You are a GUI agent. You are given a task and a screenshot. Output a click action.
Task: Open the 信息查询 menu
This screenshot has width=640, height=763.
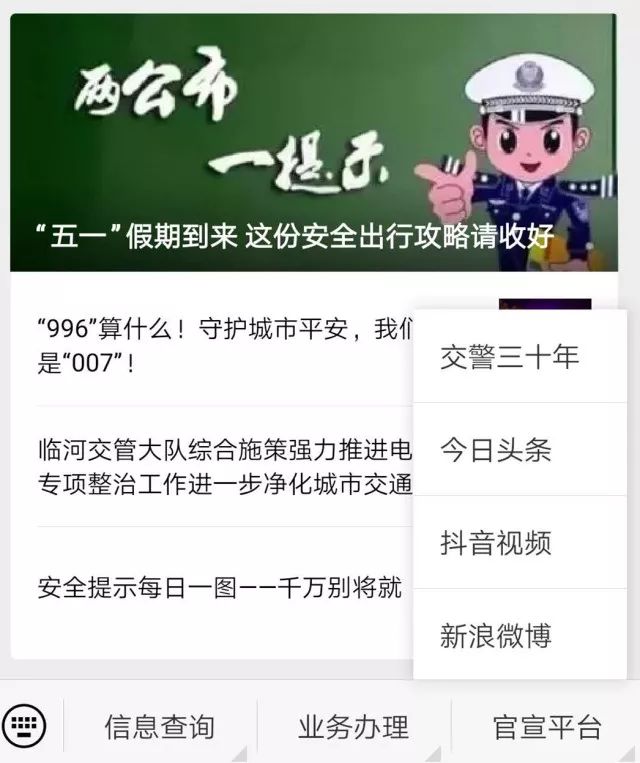(159, 726)
